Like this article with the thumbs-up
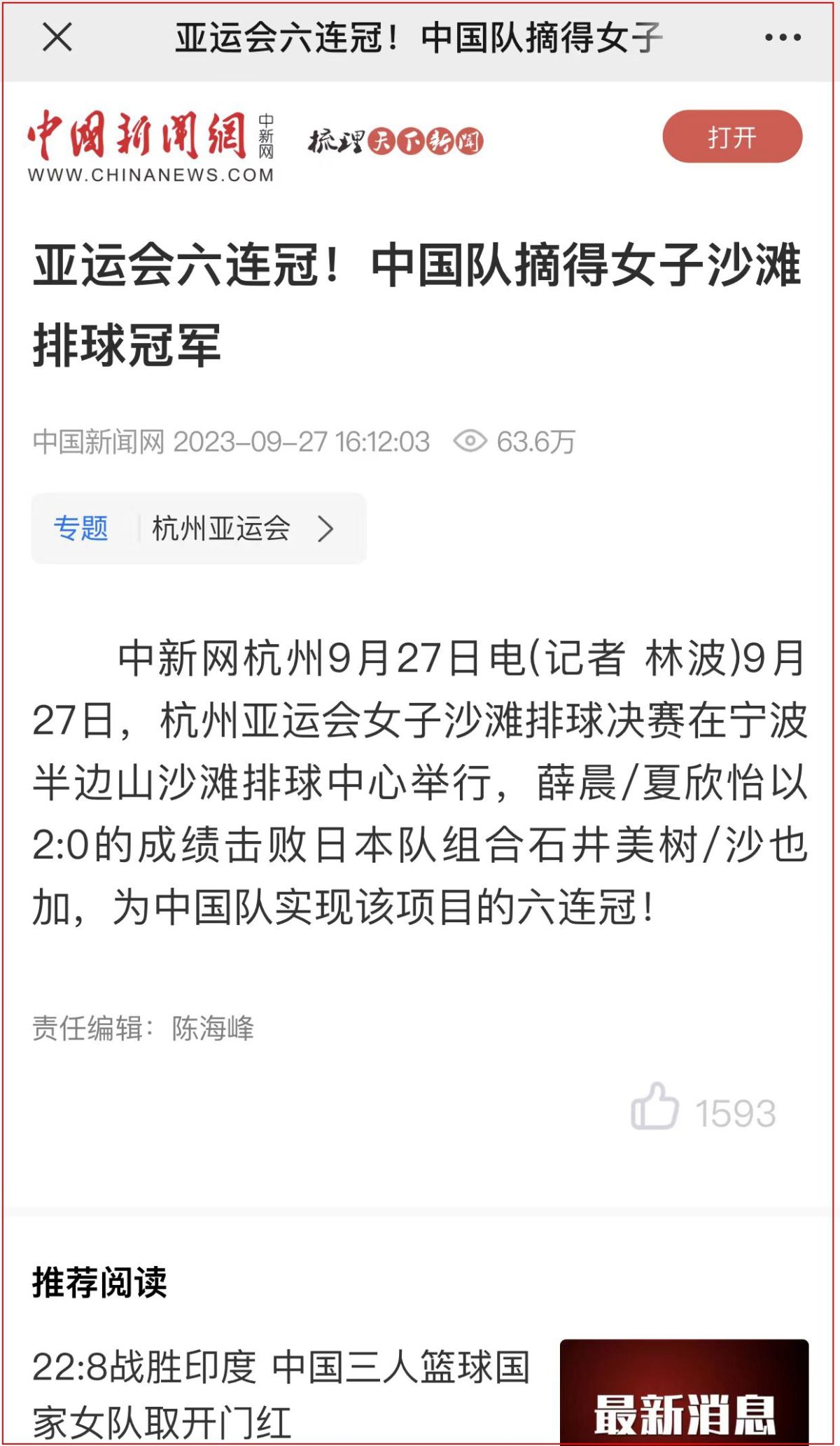The height and width of the screenshot is (1446, 840). coord(655,1107)
